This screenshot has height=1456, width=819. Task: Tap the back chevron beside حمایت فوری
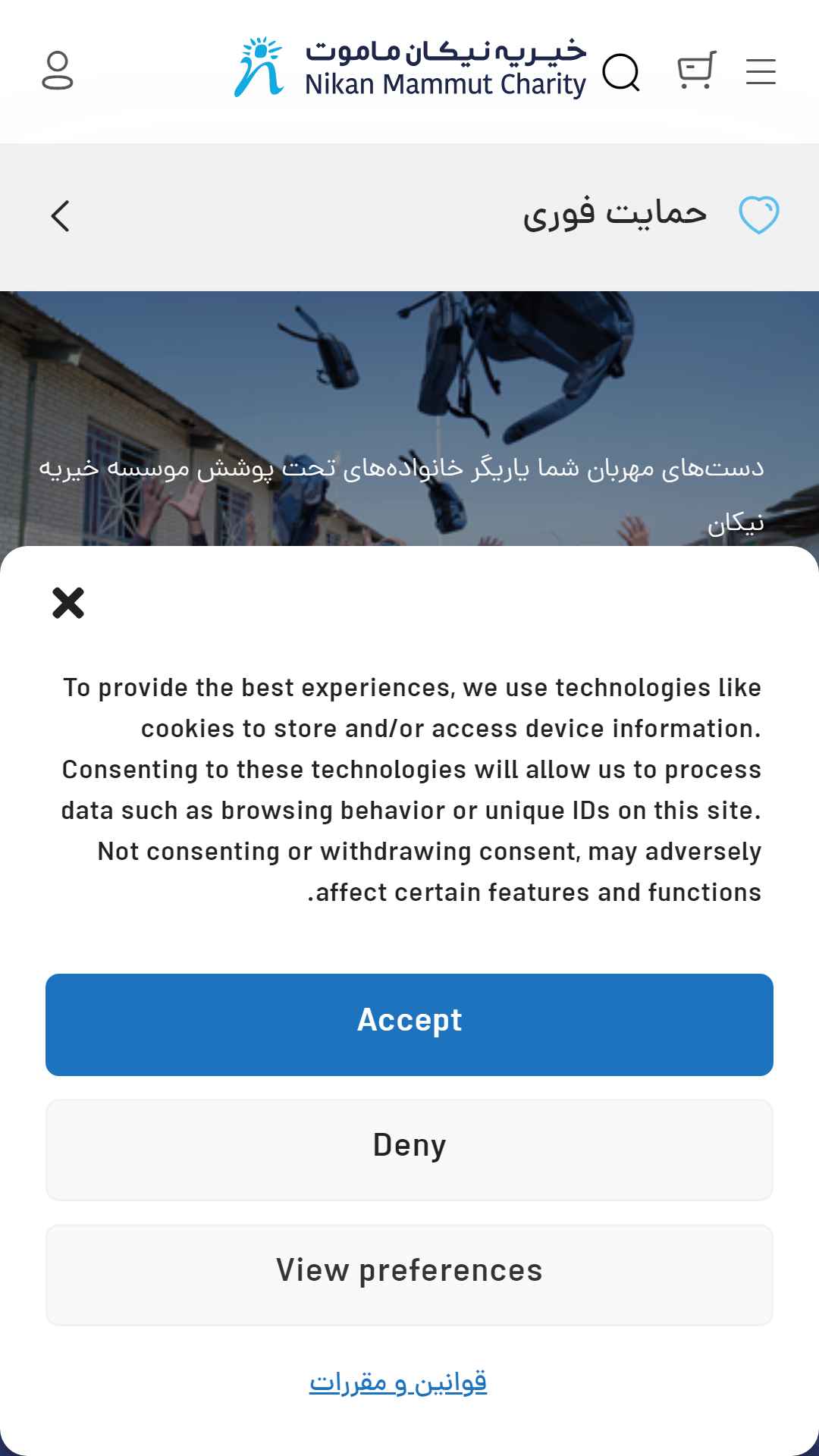pos(61,216)
